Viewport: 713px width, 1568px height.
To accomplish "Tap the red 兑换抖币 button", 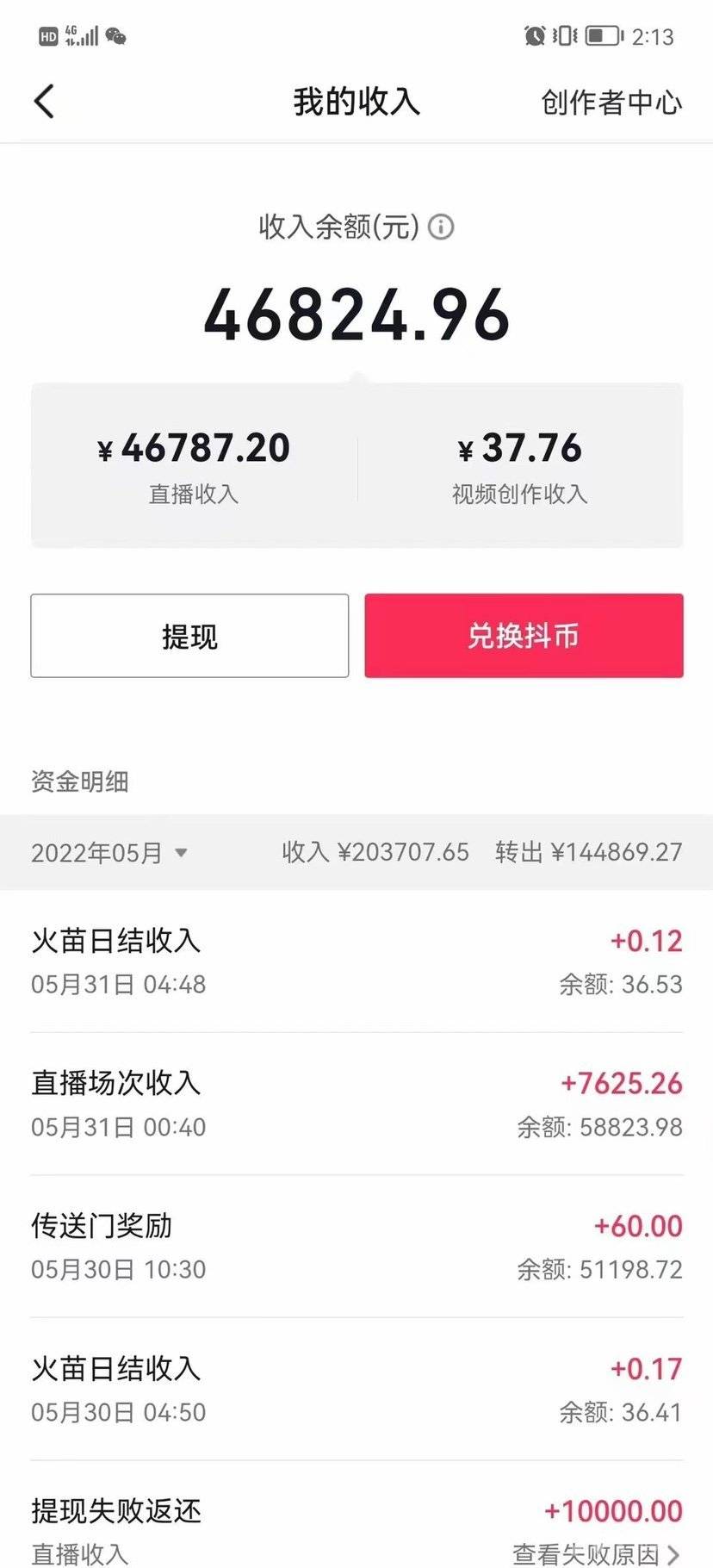I will [x=524, y=636].
